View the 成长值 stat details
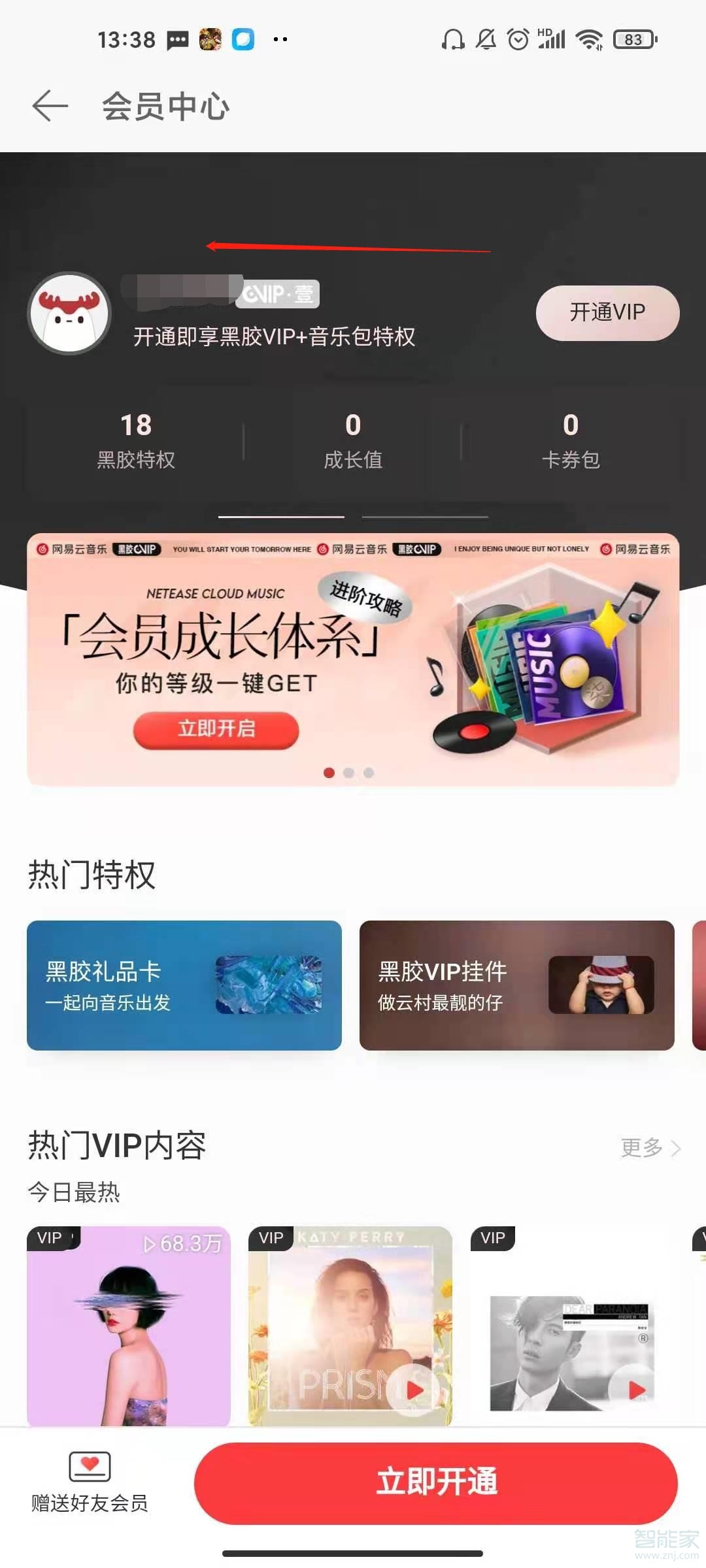The width and height of the screenshot is (706, 1568). [352, 441]
